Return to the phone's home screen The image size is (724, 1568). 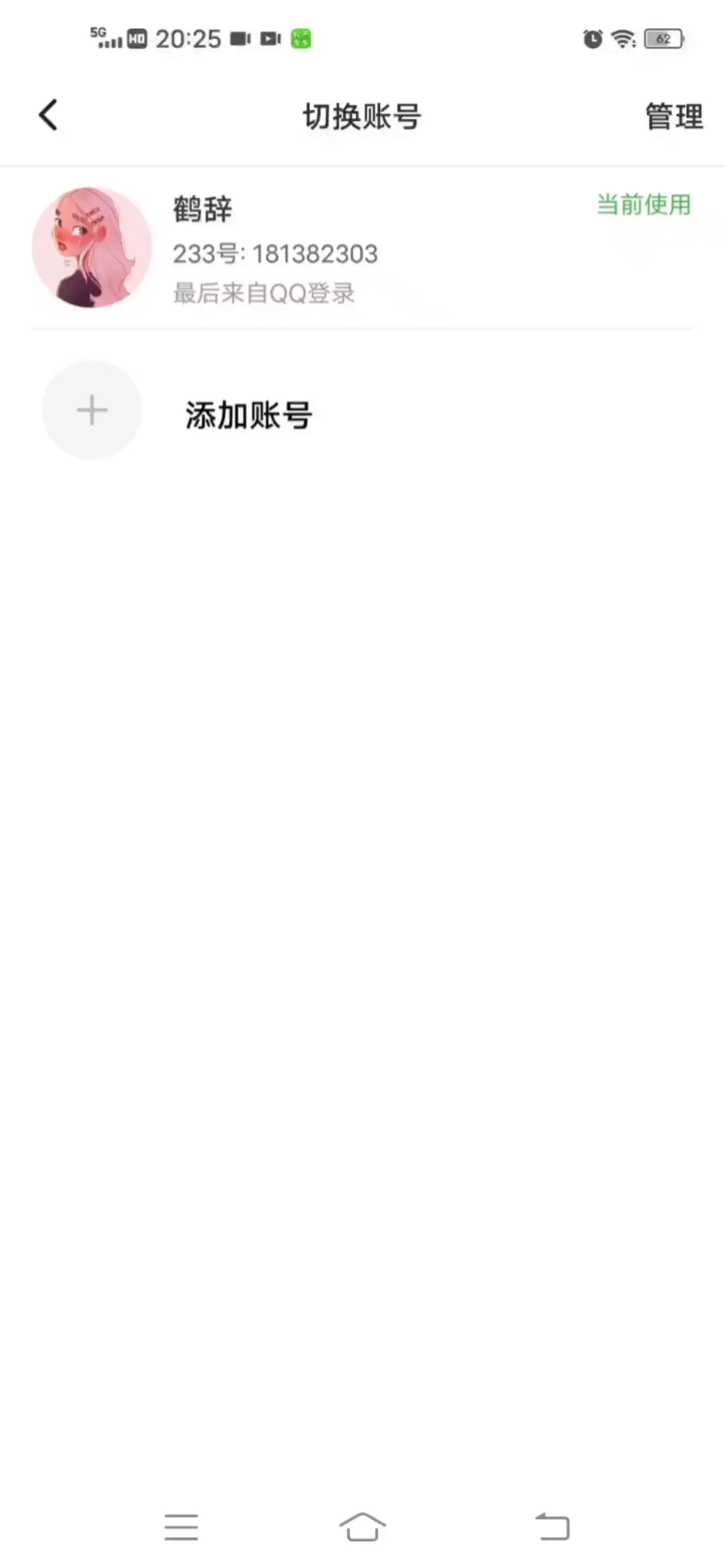coord(362,1527)
